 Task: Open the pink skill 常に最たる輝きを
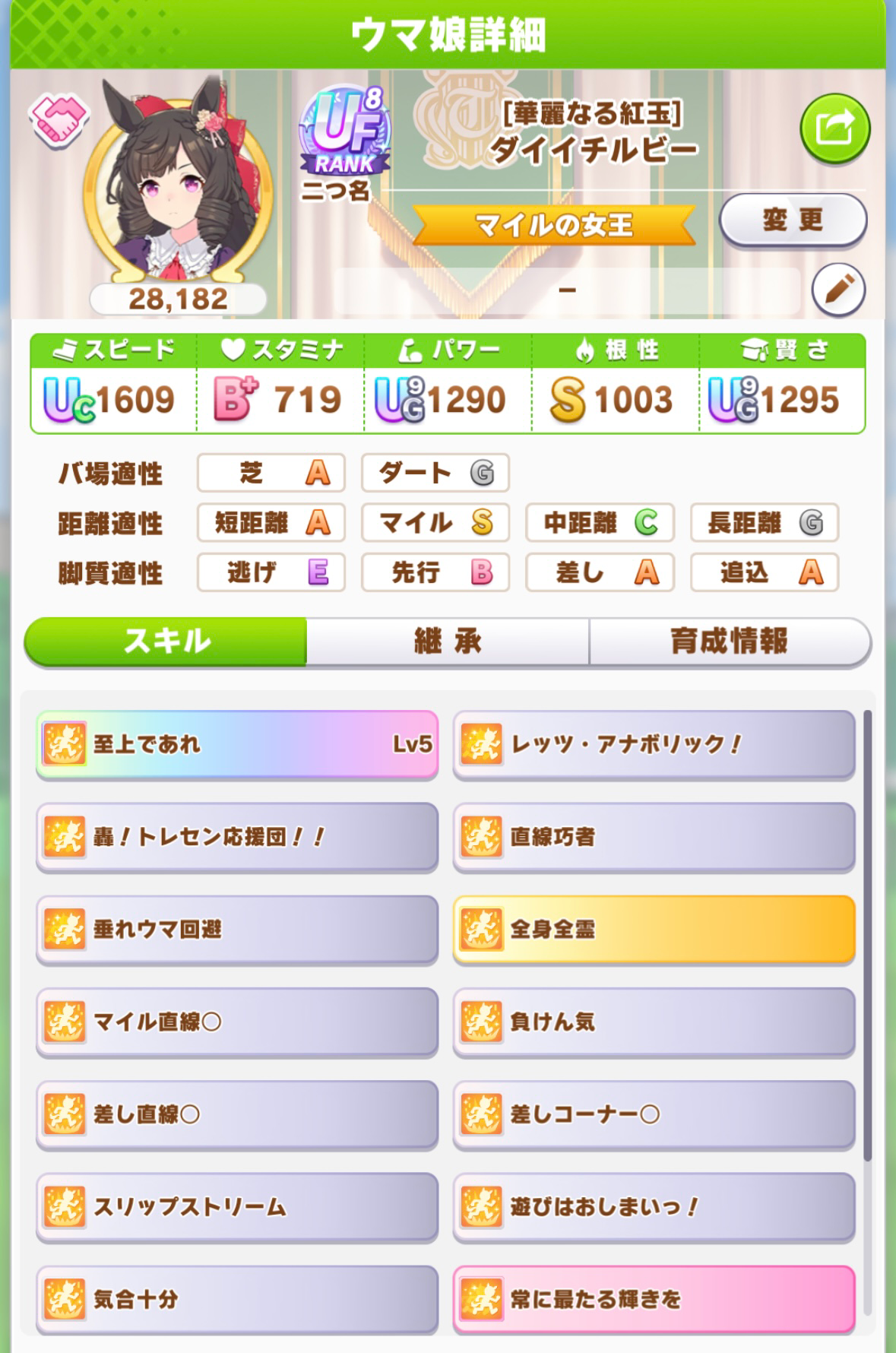point(654,1299)
